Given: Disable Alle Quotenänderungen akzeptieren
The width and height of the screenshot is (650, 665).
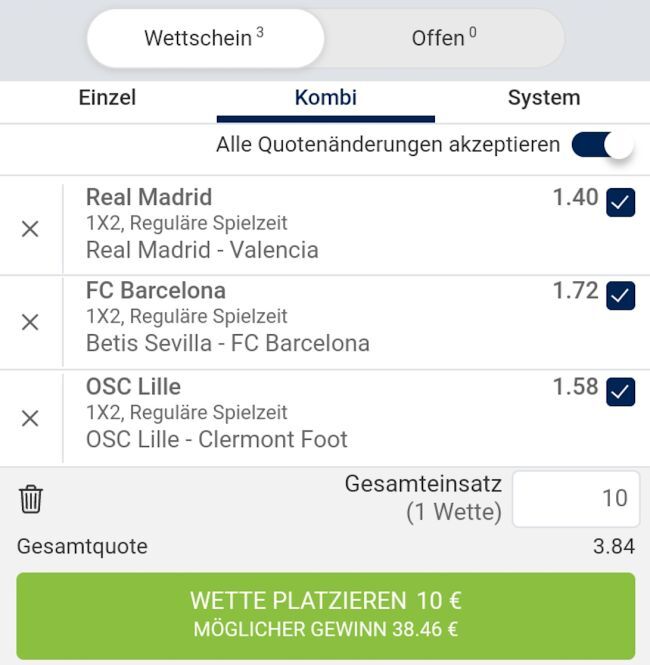Looking at the screenshot, I should coord(603,145).
